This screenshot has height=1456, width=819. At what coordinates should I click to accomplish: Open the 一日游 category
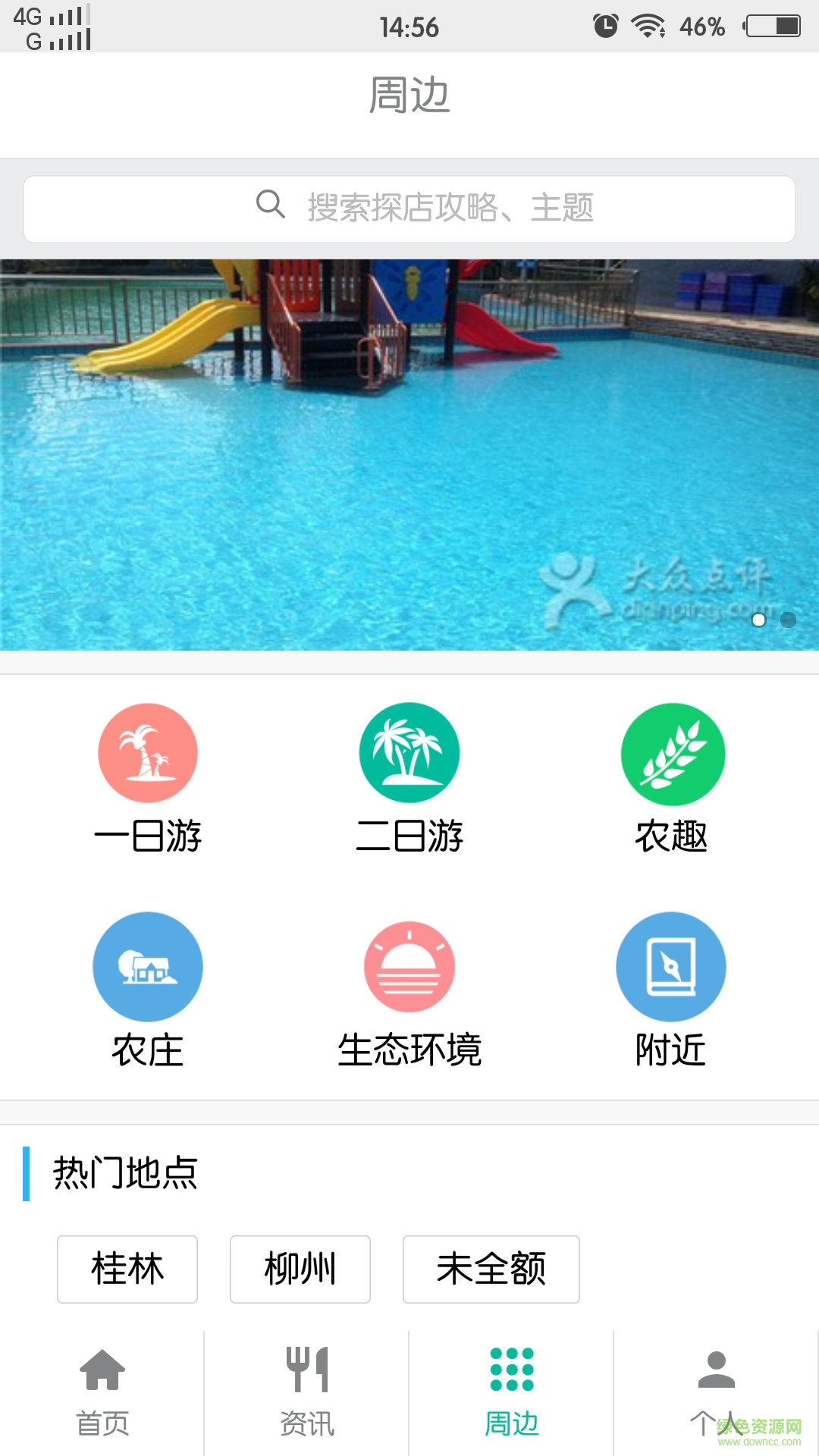(x=148, y=777)
